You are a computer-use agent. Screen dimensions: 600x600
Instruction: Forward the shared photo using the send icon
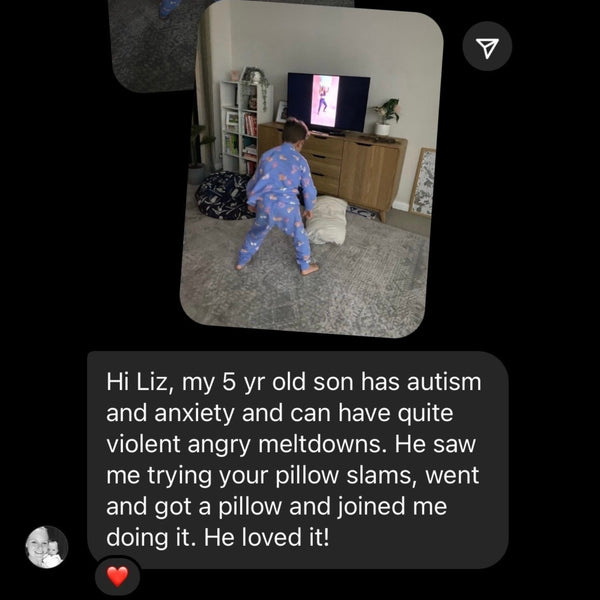(x=487, y=47)
